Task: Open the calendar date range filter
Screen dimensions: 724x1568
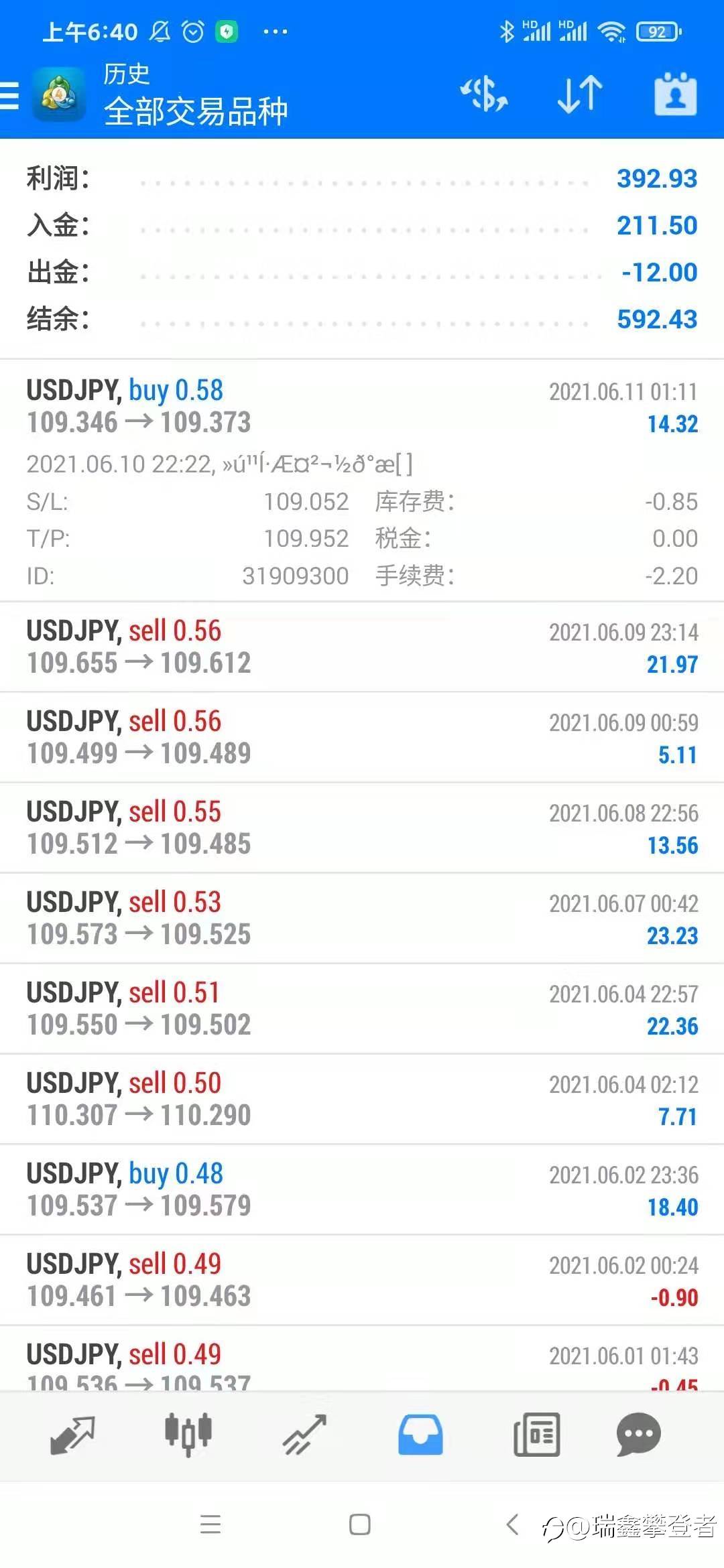Action: (675, 94)
